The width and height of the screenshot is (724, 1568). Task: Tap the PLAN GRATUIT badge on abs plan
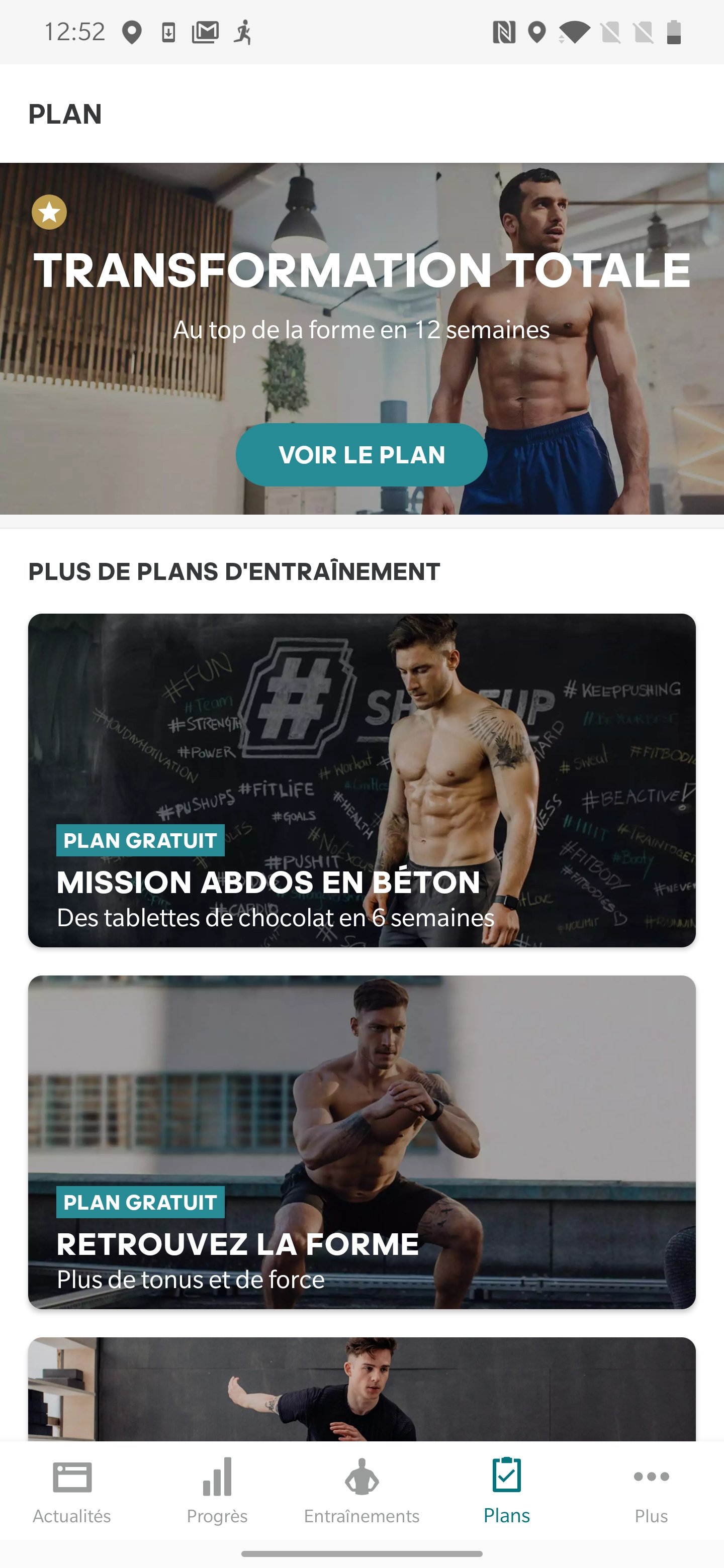[x=139, y=841]
